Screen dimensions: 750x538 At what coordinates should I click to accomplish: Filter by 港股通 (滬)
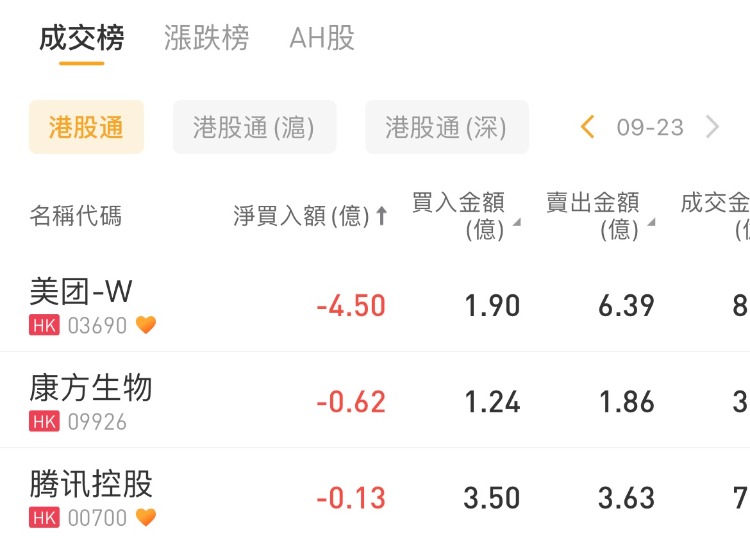pos(254,128)
